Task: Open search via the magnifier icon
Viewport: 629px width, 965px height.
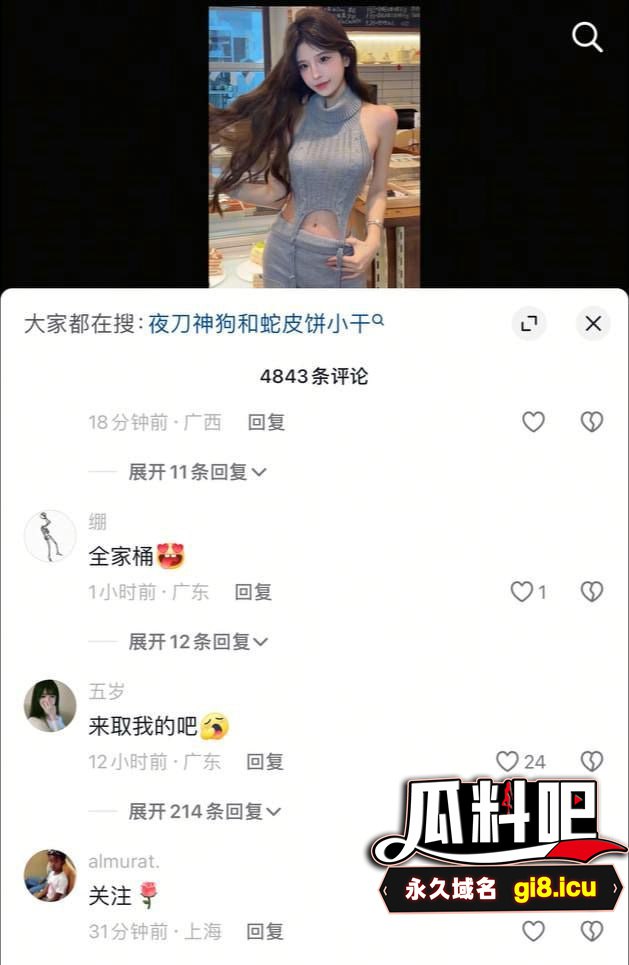Action: (x=587, y=38)
